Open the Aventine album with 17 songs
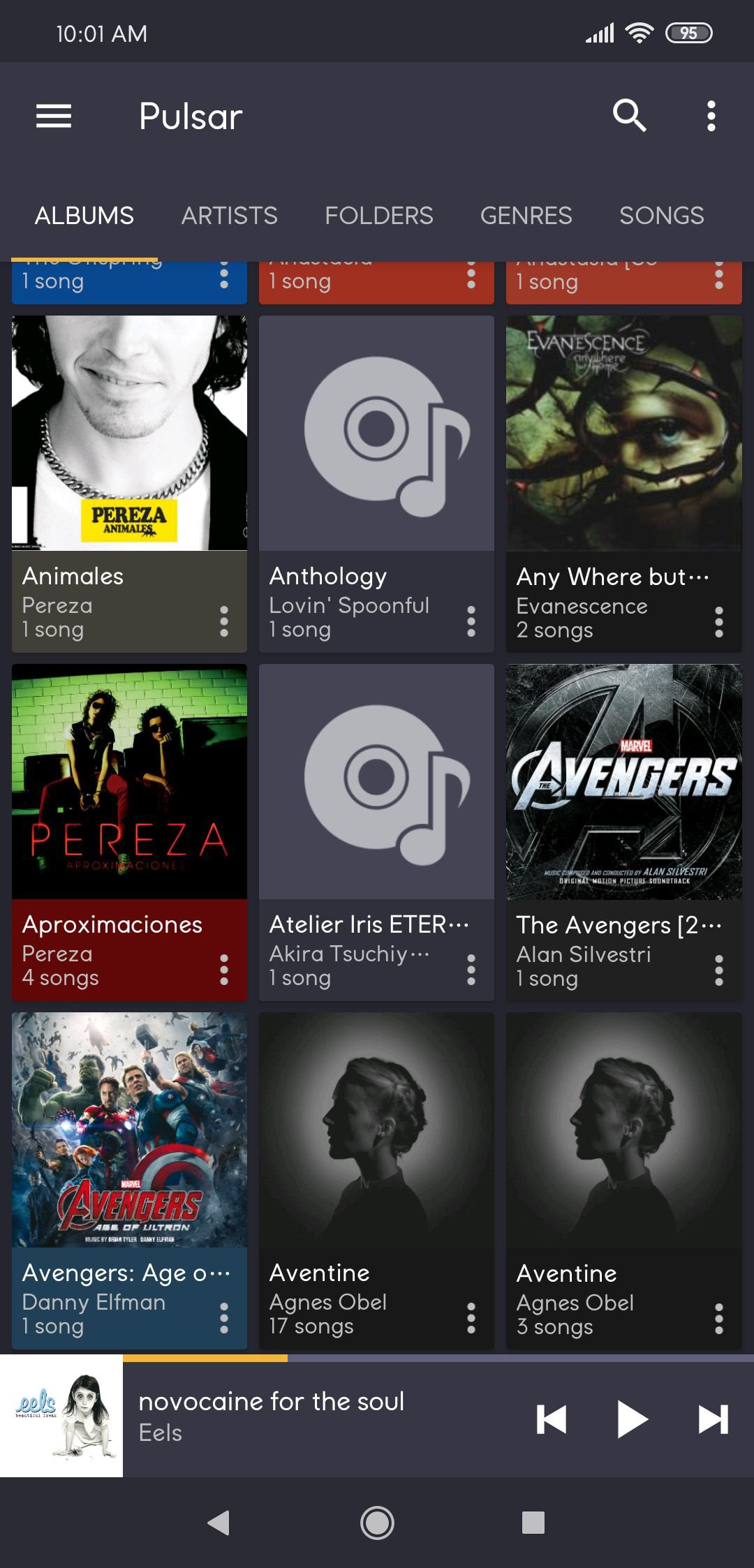This screenshot has height=1568, width=754. tap(376, 1130)
